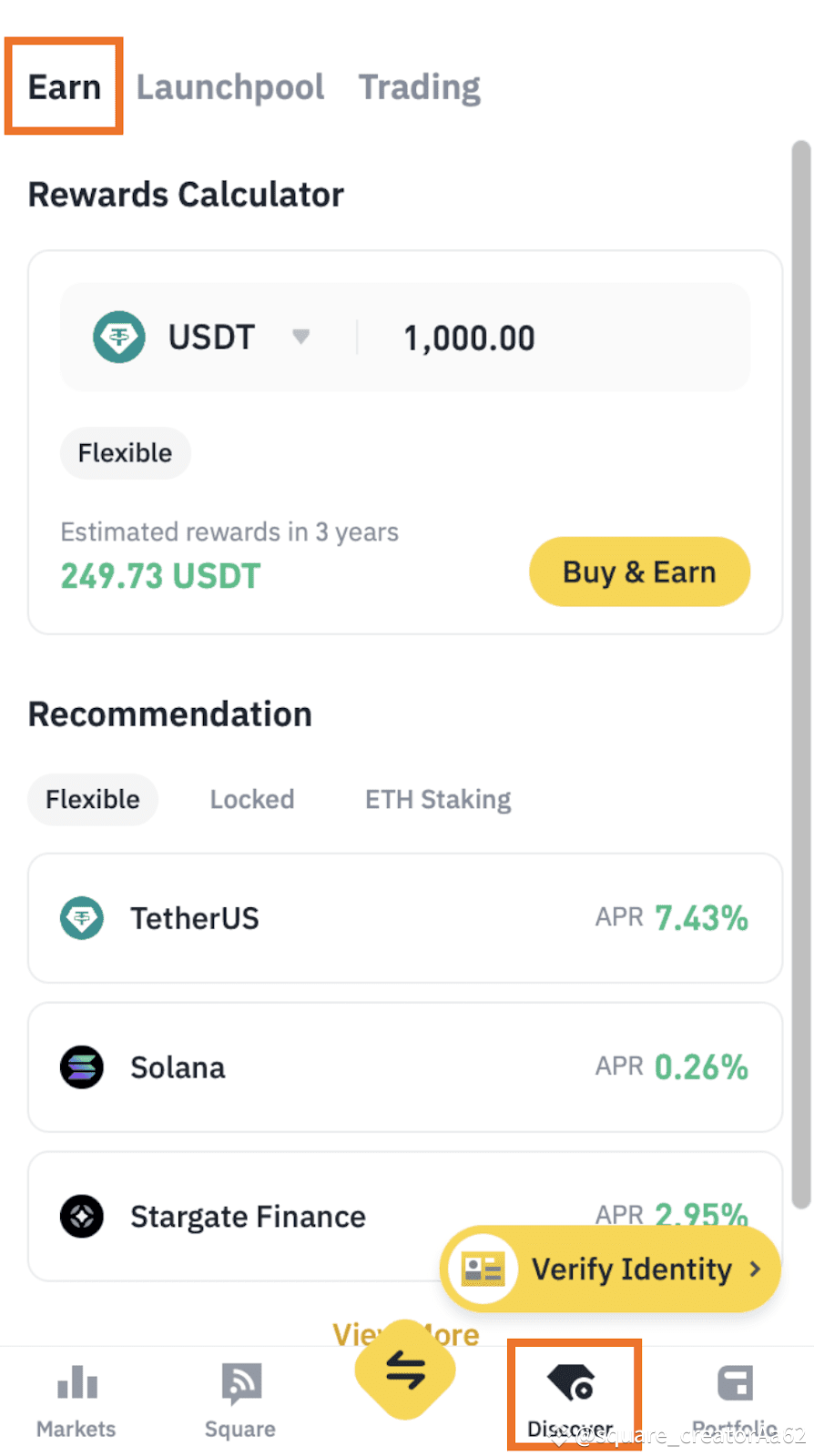Image resolution: width=814 pixels, height=1456 pixels.
Task: Click the TetherUS coin icon
Action: point(82,918)
